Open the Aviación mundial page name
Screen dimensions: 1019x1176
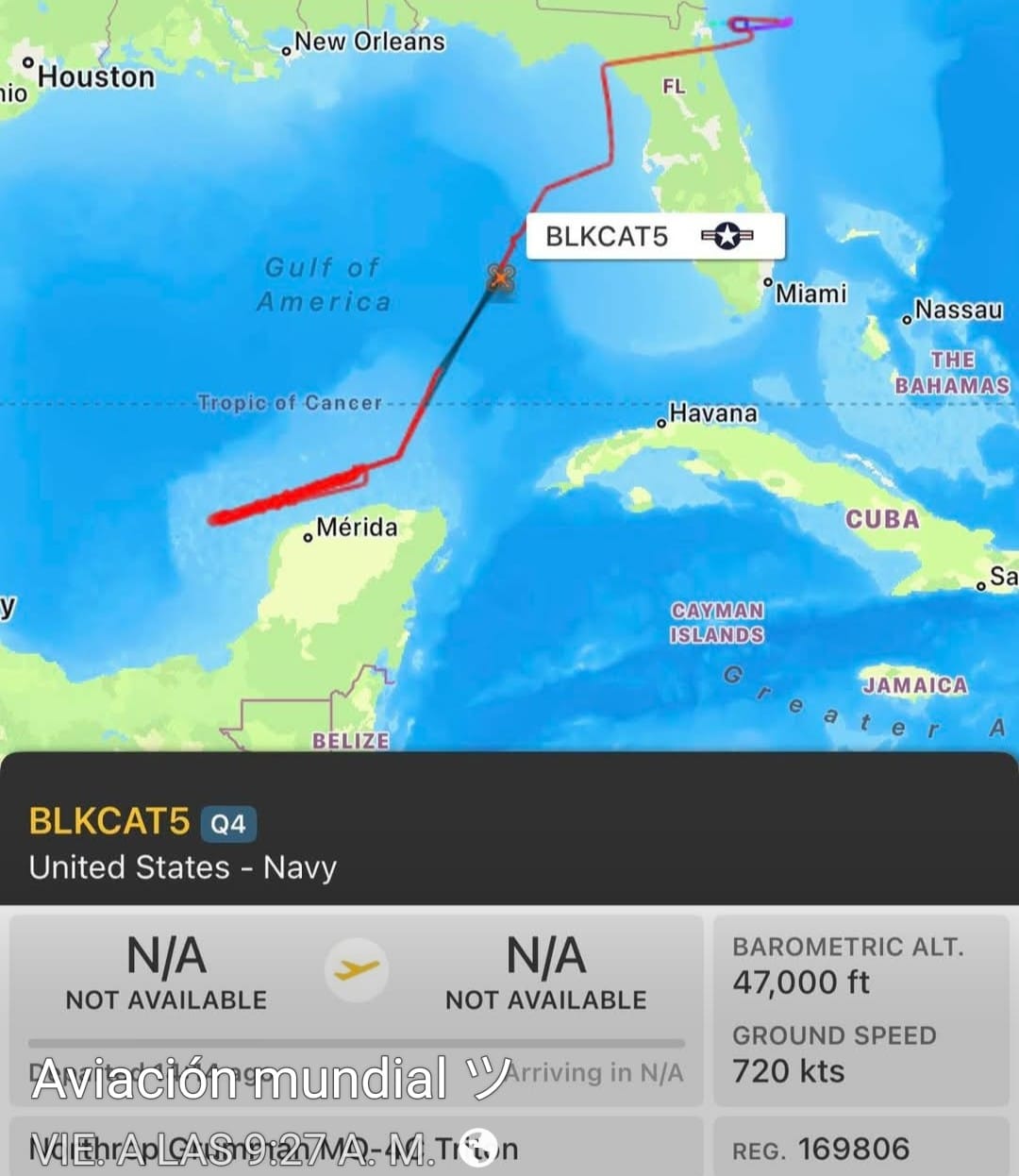pyautogui.click(x=240, y=1080)
